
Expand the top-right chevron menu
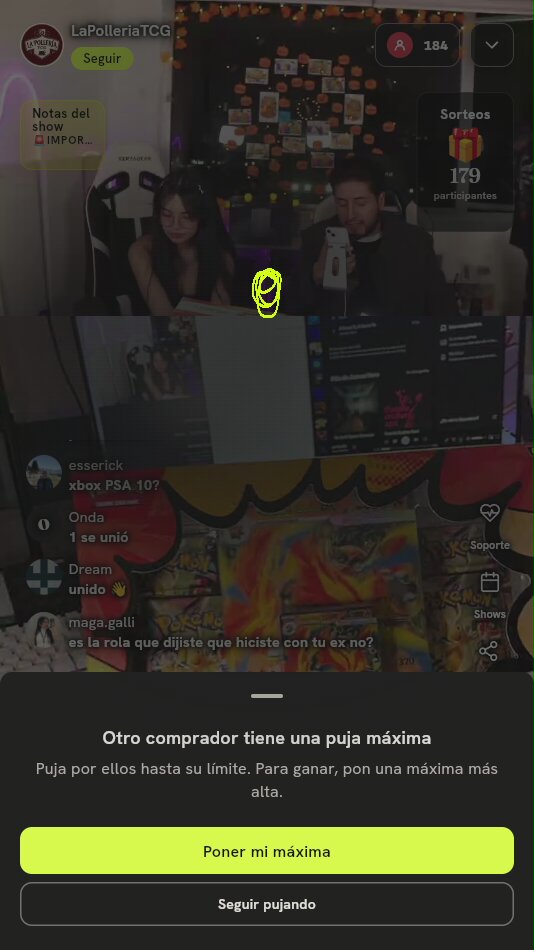point(492,45)
